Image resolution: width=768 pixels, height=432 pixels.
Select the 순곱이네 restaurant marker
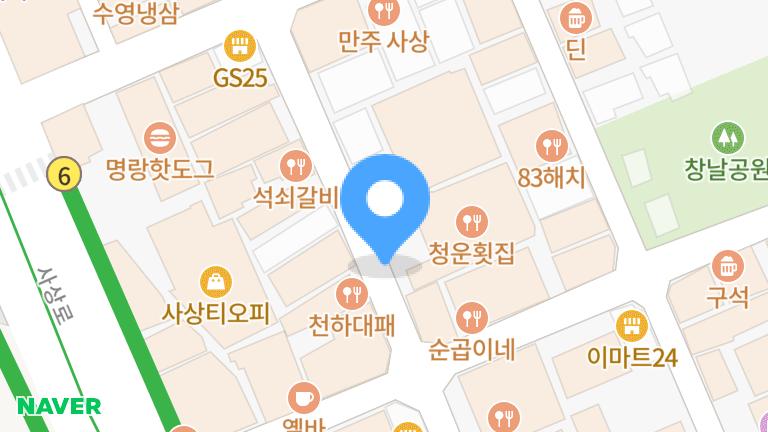(x=472, y=317)
